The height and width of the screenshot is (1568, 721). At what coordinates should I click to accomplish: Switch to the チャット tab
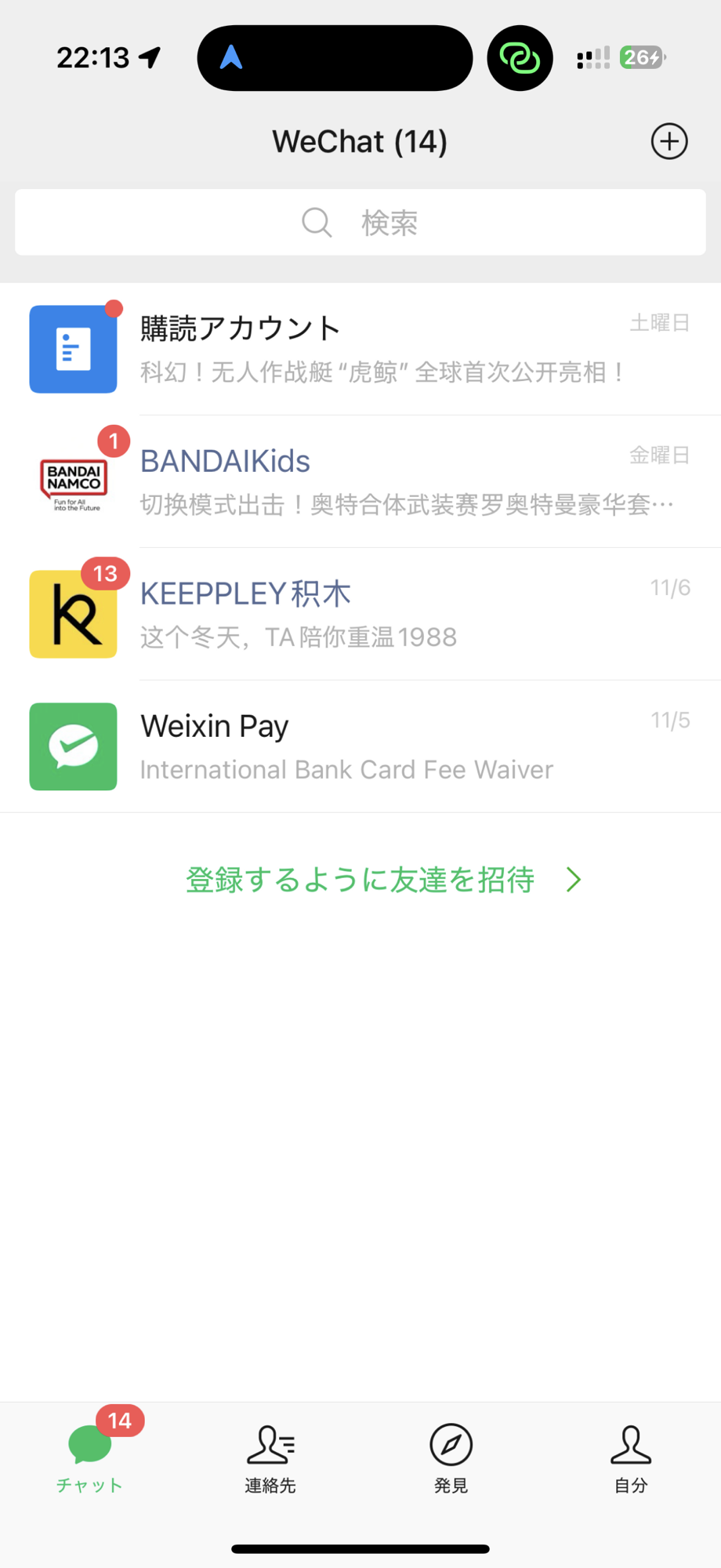click(x=90, y=1457)
